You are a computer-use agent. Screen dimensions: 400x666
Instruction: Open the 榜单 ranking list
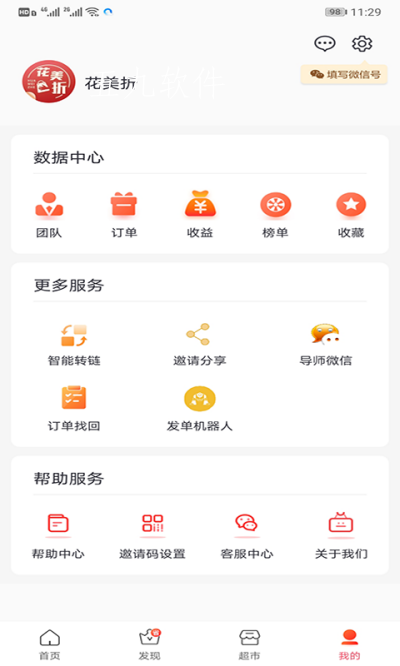(x=276, y=215)
